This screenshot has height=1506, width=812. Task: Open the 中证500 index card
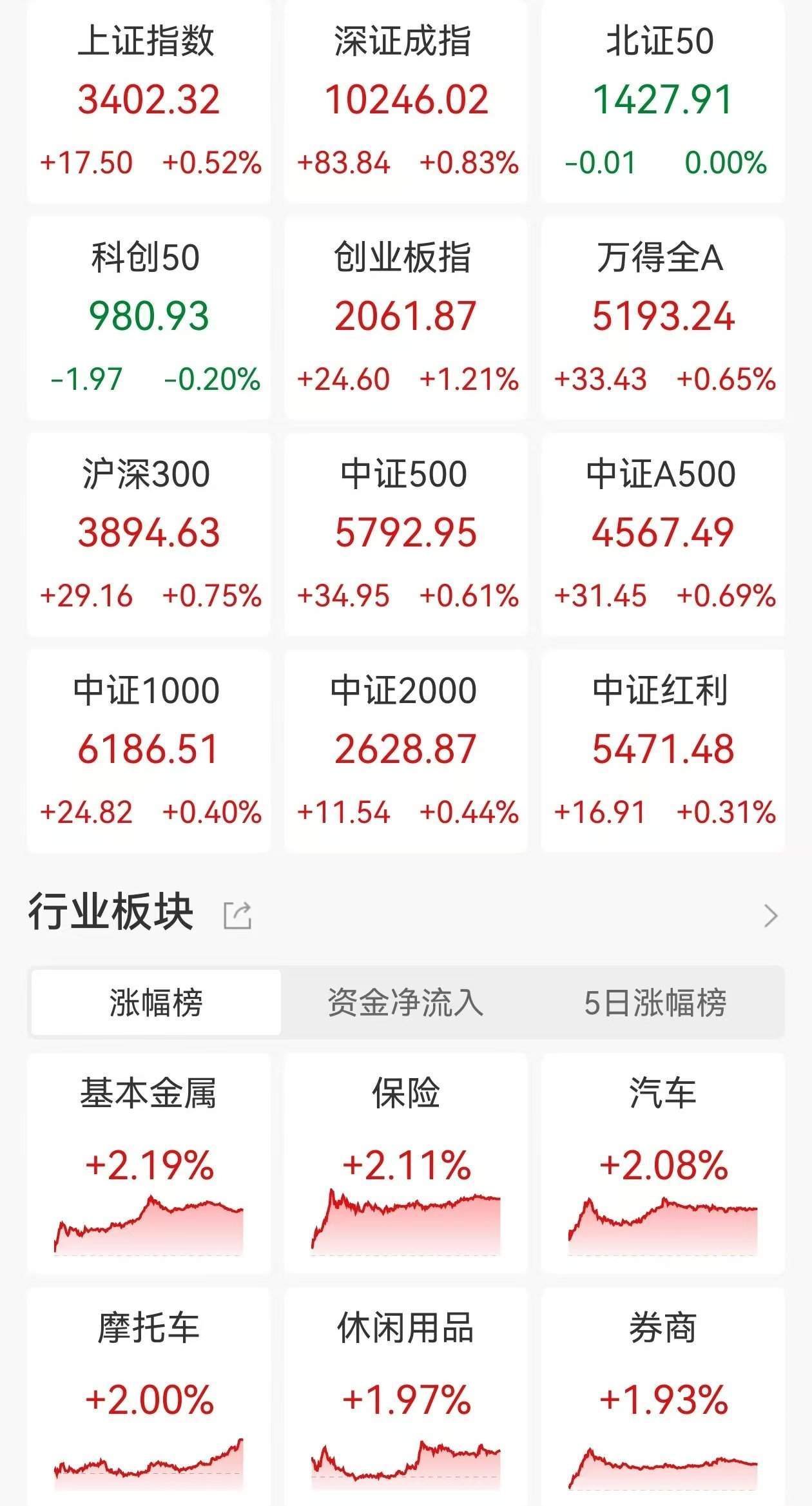(x=406, y=535)
